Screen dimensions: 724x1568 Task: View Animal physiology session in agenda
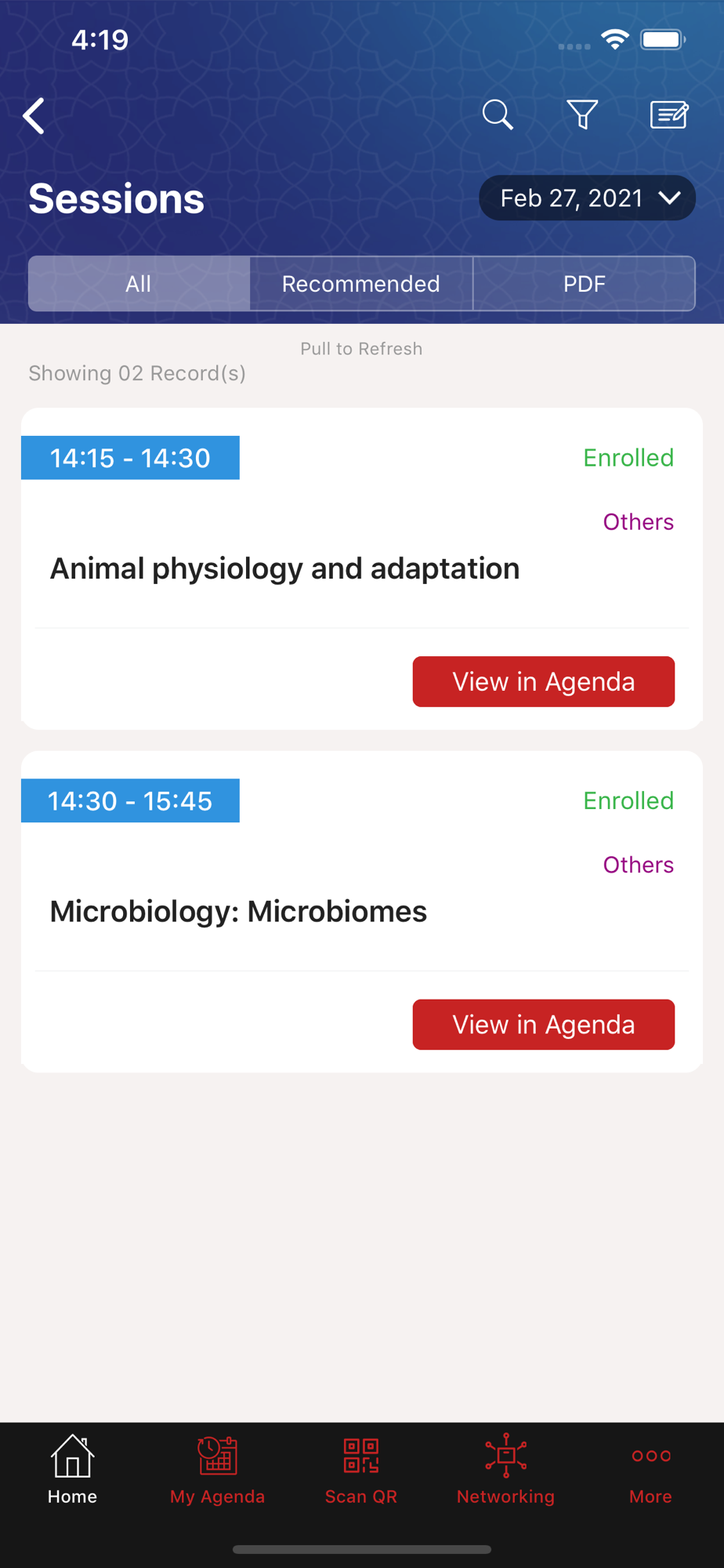[x=543, y=681]
